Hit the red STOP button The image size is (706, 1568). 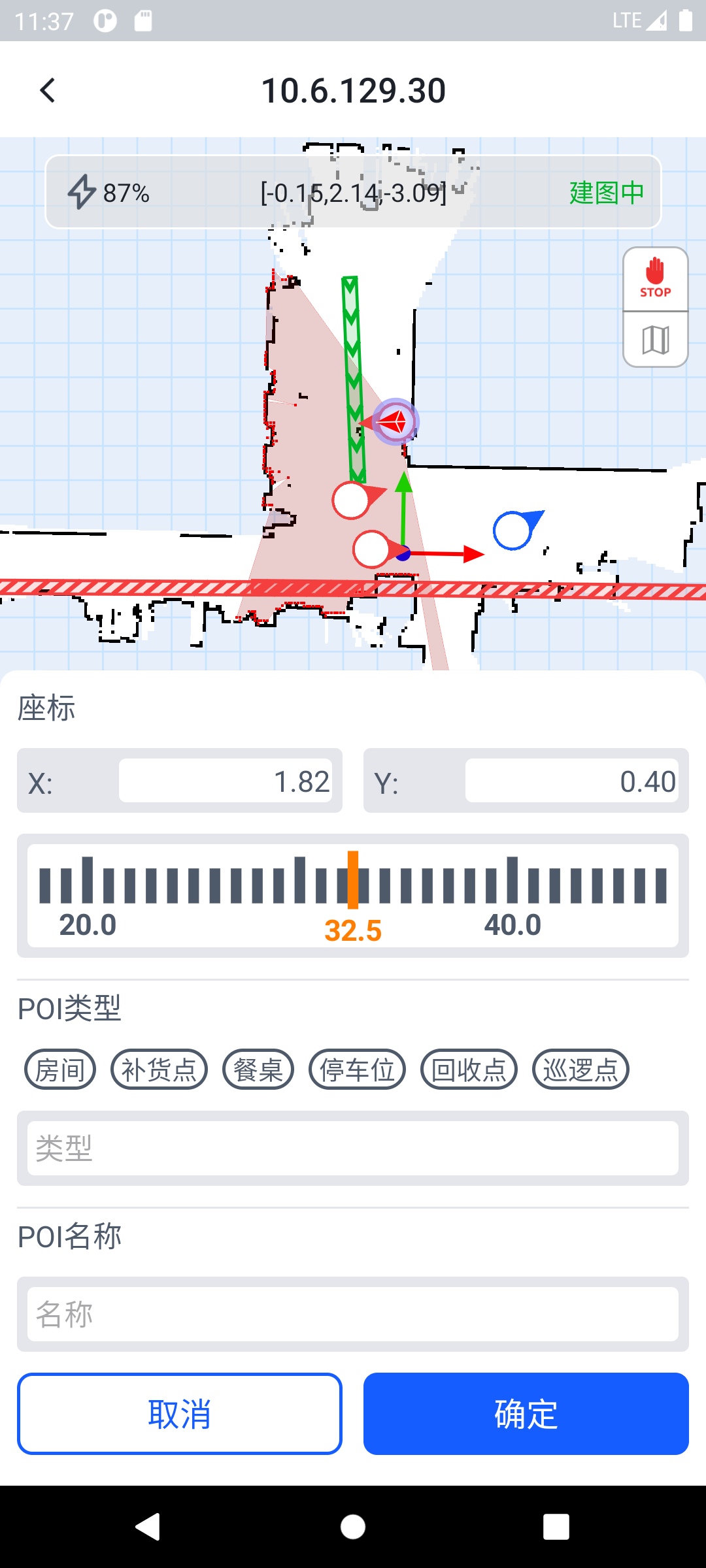pos(655,280)
